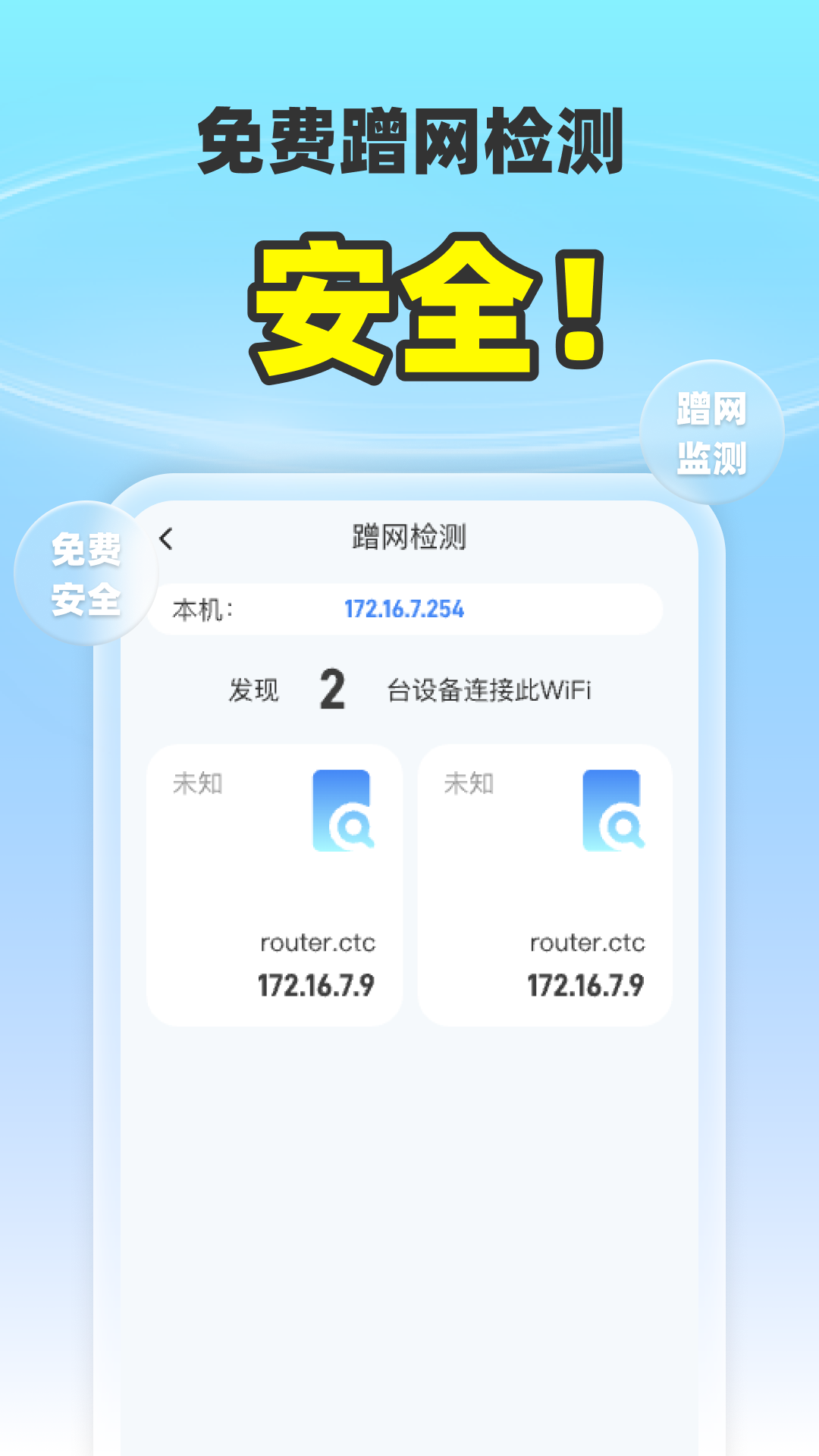This screenshot has width=819, height=1456.
Task: Click the 本机 IP input field row
Action: (409, 607)
